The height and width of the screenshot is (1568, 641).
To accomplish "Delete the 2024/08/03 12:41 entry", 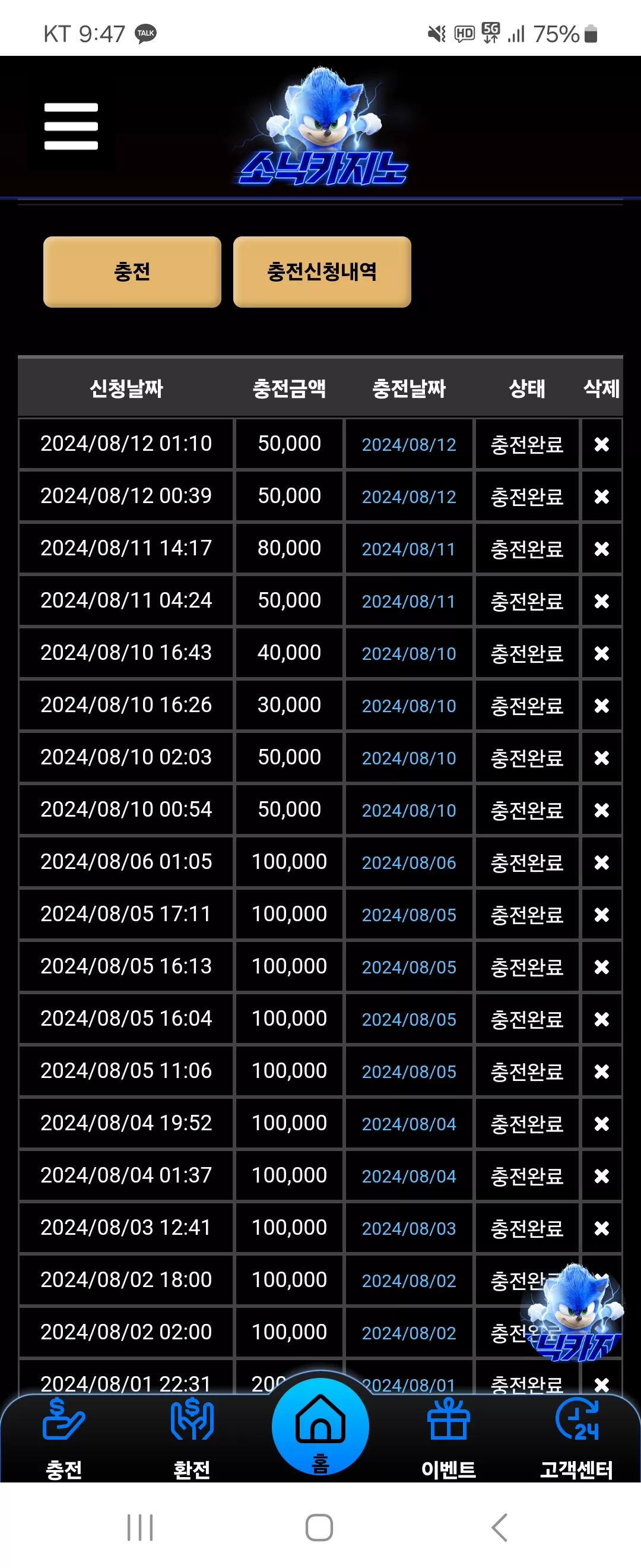I will [x=601, y=1228].
